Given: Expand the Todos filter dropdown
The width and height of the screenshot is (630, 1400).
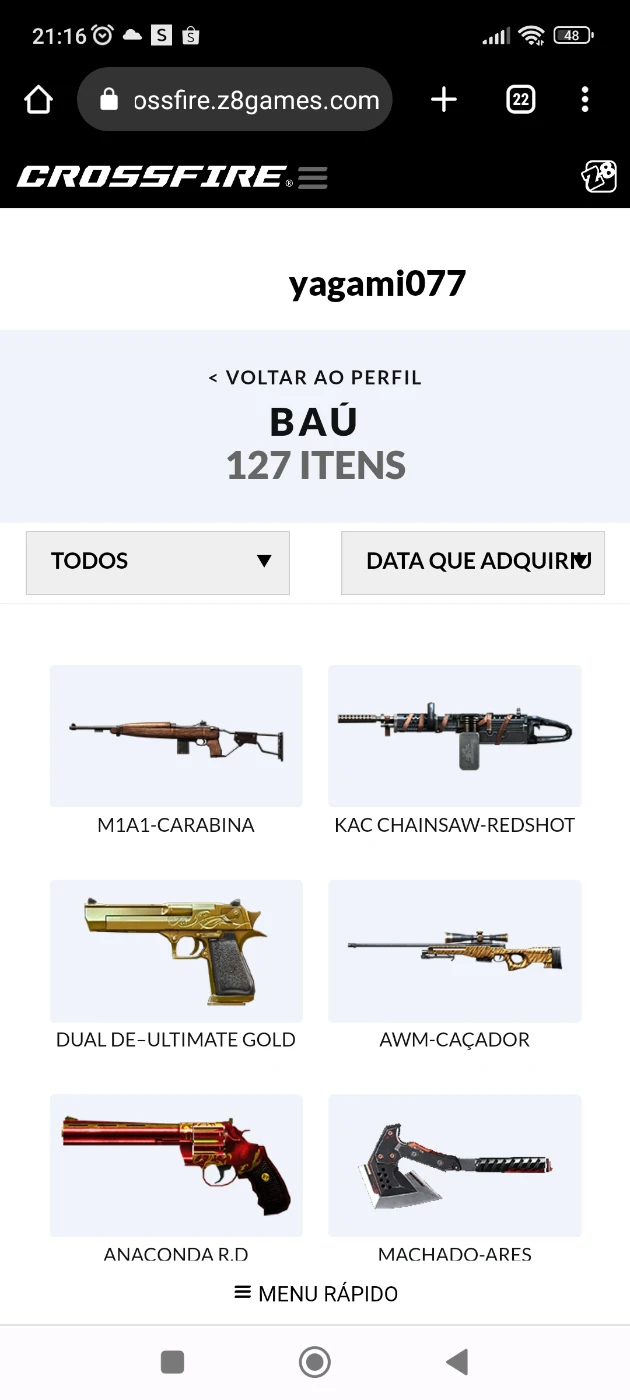Looking at the screenshot, I should [158, 562].
